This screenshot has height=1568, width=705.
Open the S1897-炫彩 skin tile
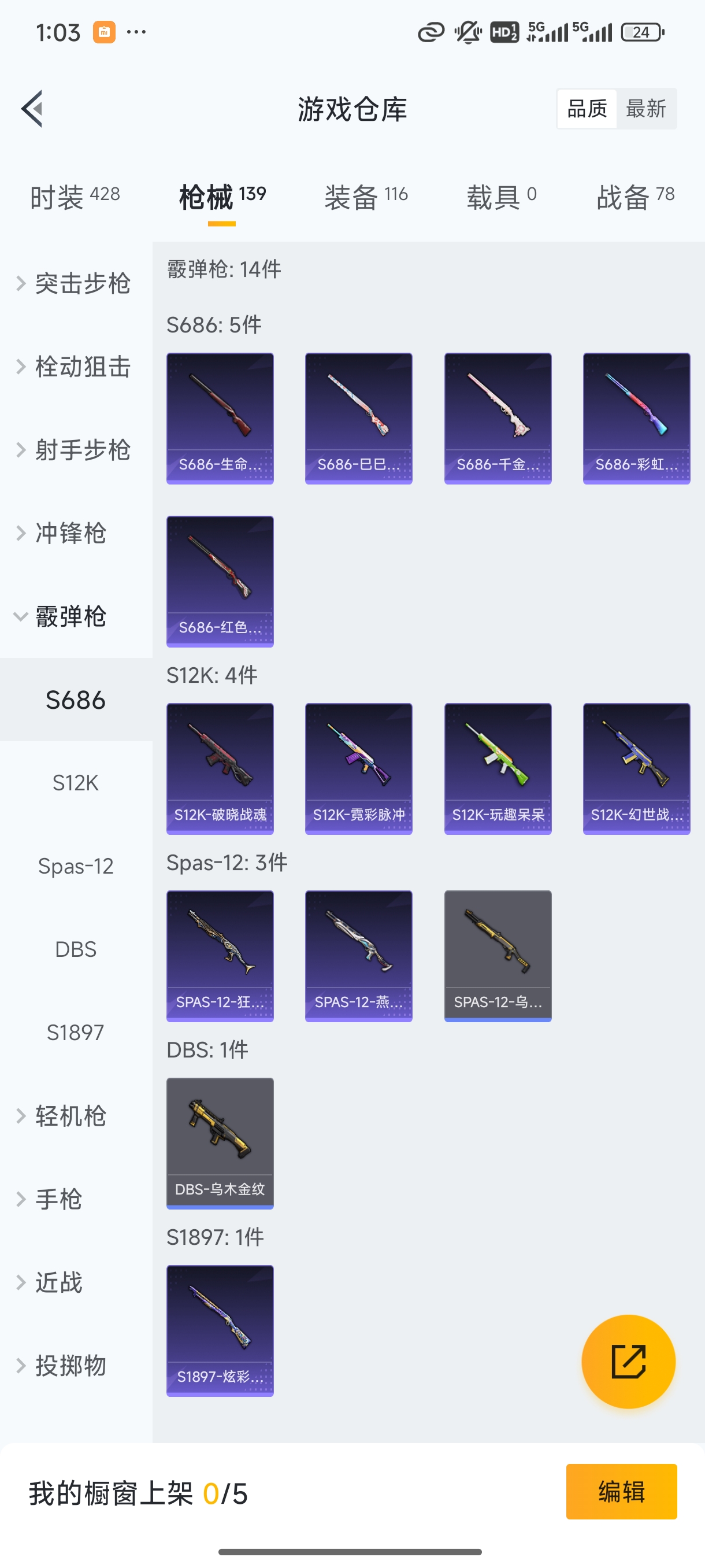coord(220,1330)
